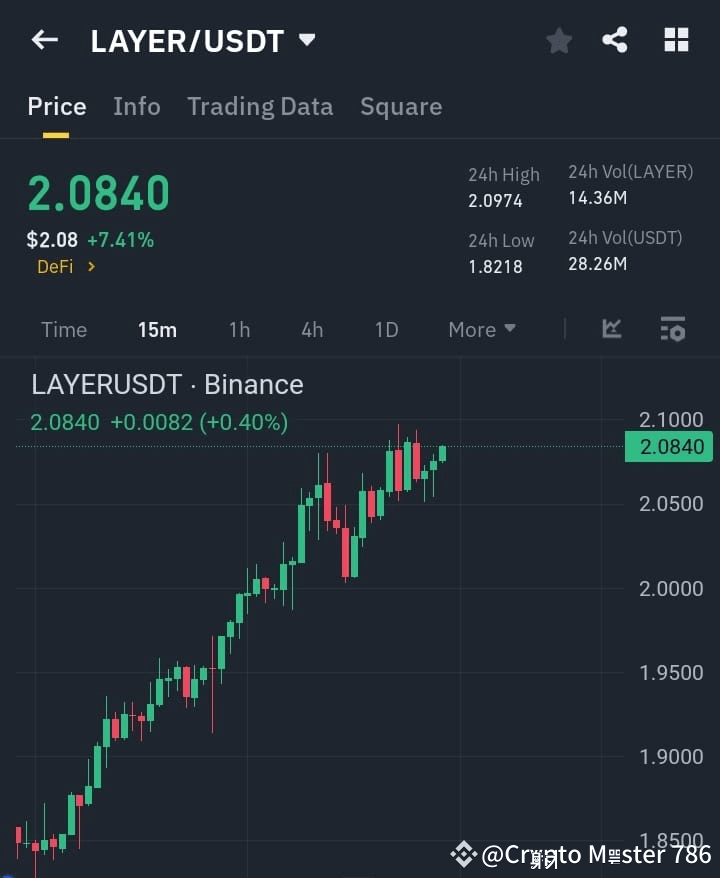Screen dimensions: 720x878
Task: Expand the DeFi category link
Action: coord(66,267)
